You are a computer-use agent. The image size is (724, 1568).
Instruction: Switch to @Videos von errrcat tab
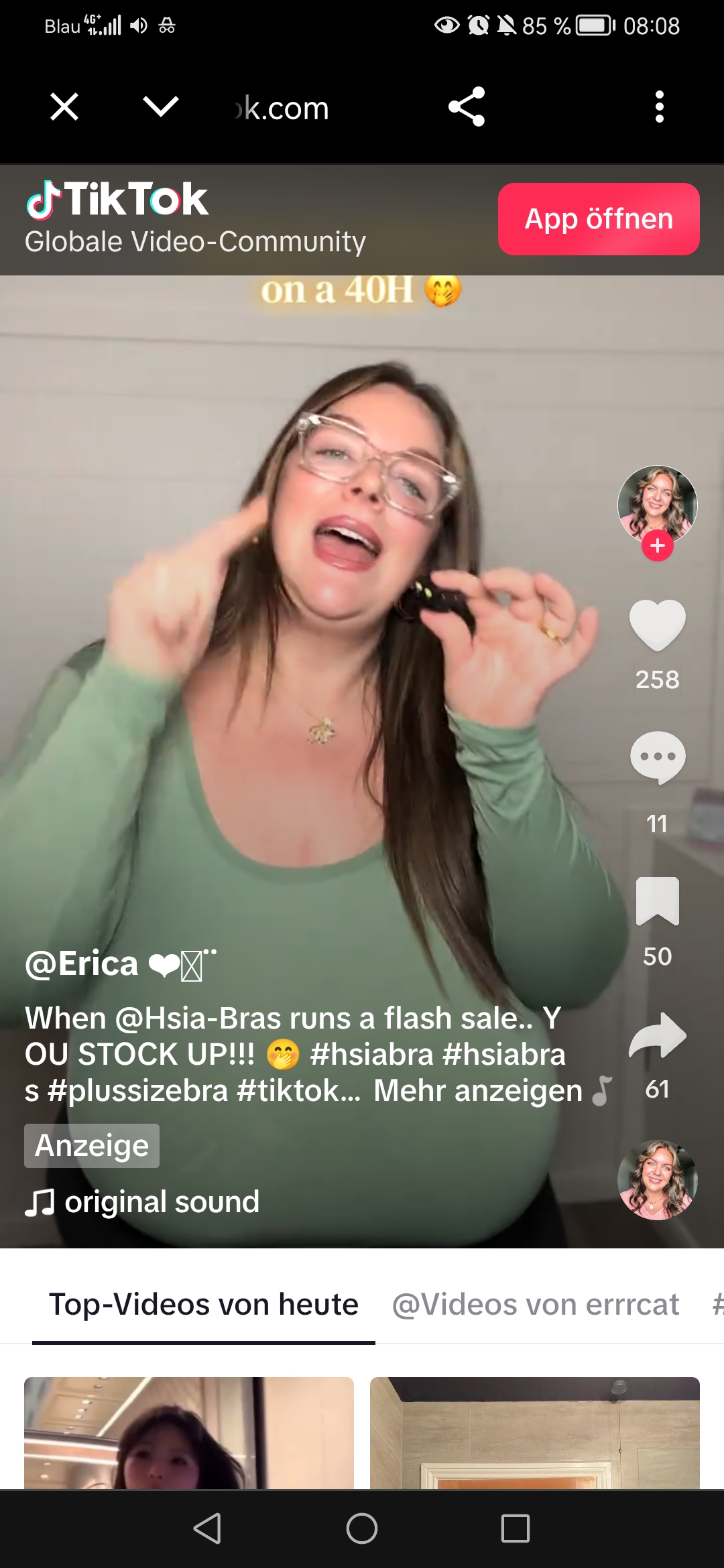click(535, 1305)
